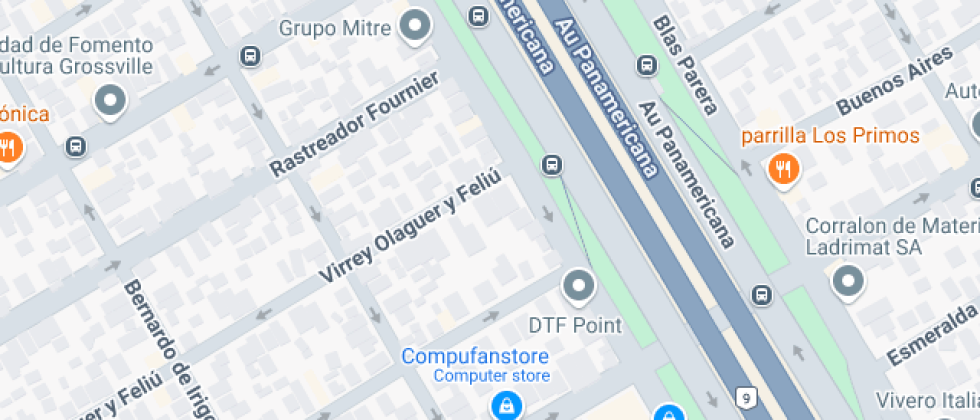Open the DTF Point map marker
This screenshot has width=980, height=420.
(579, 288)
